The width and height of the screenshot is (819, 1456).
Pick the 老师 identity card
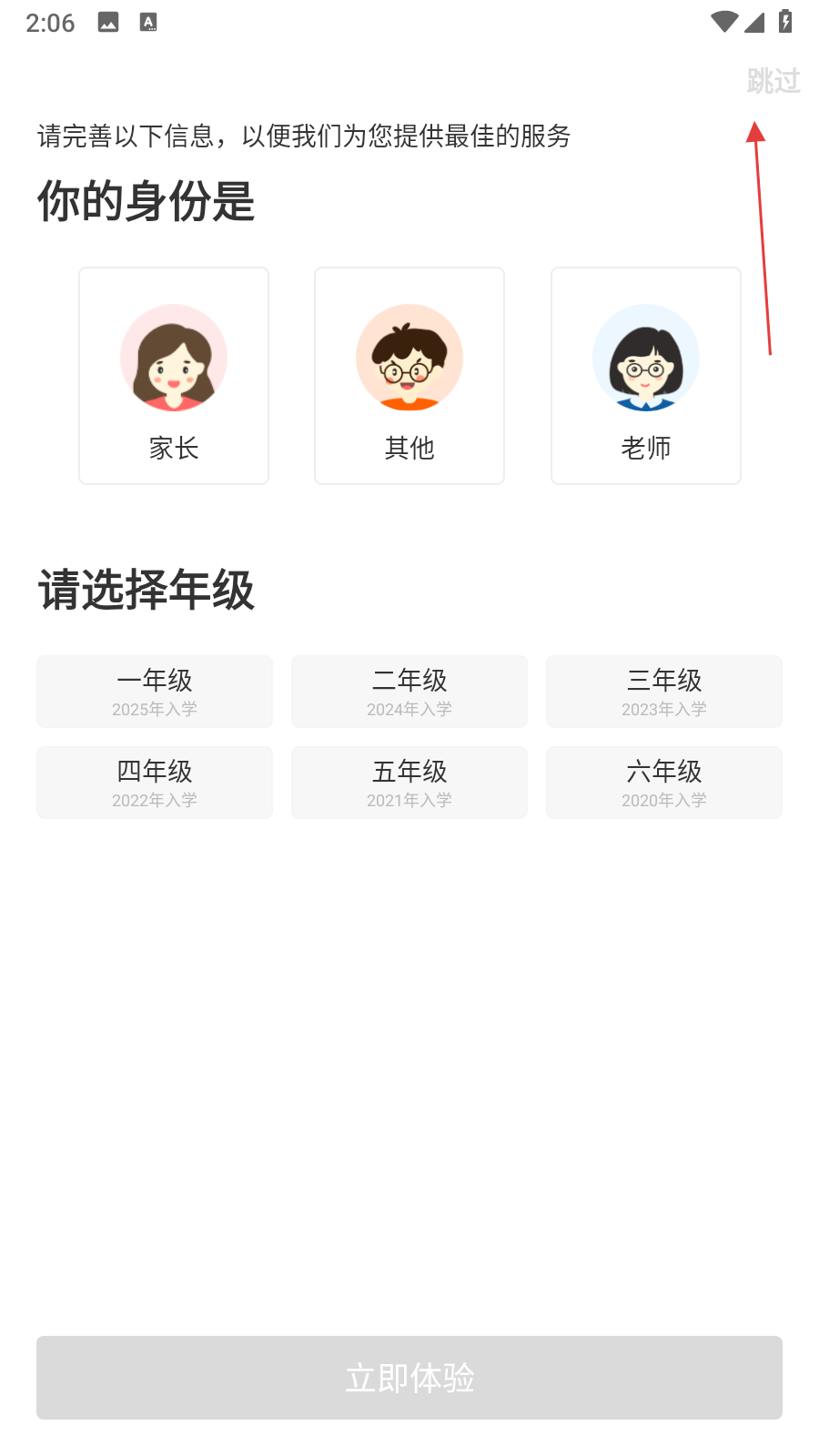click(645, 376)
